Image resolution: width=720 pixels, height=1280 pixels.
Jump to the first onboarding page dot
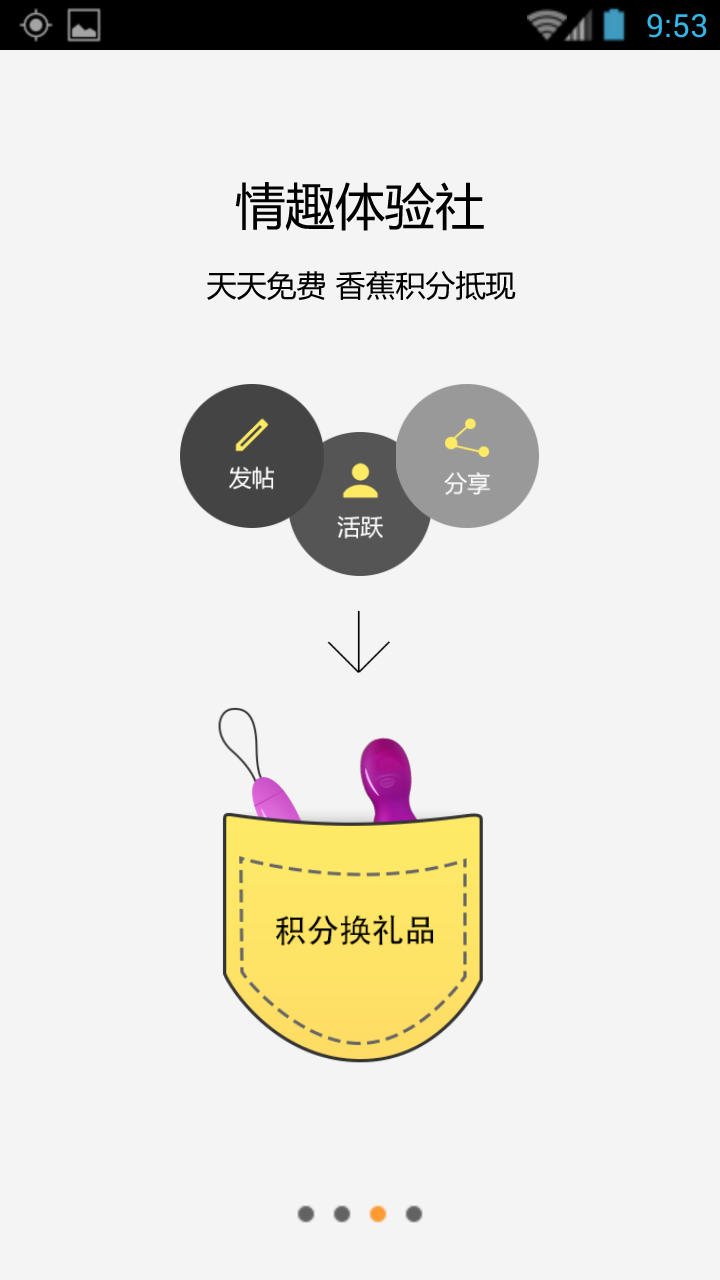(306, 1214)
